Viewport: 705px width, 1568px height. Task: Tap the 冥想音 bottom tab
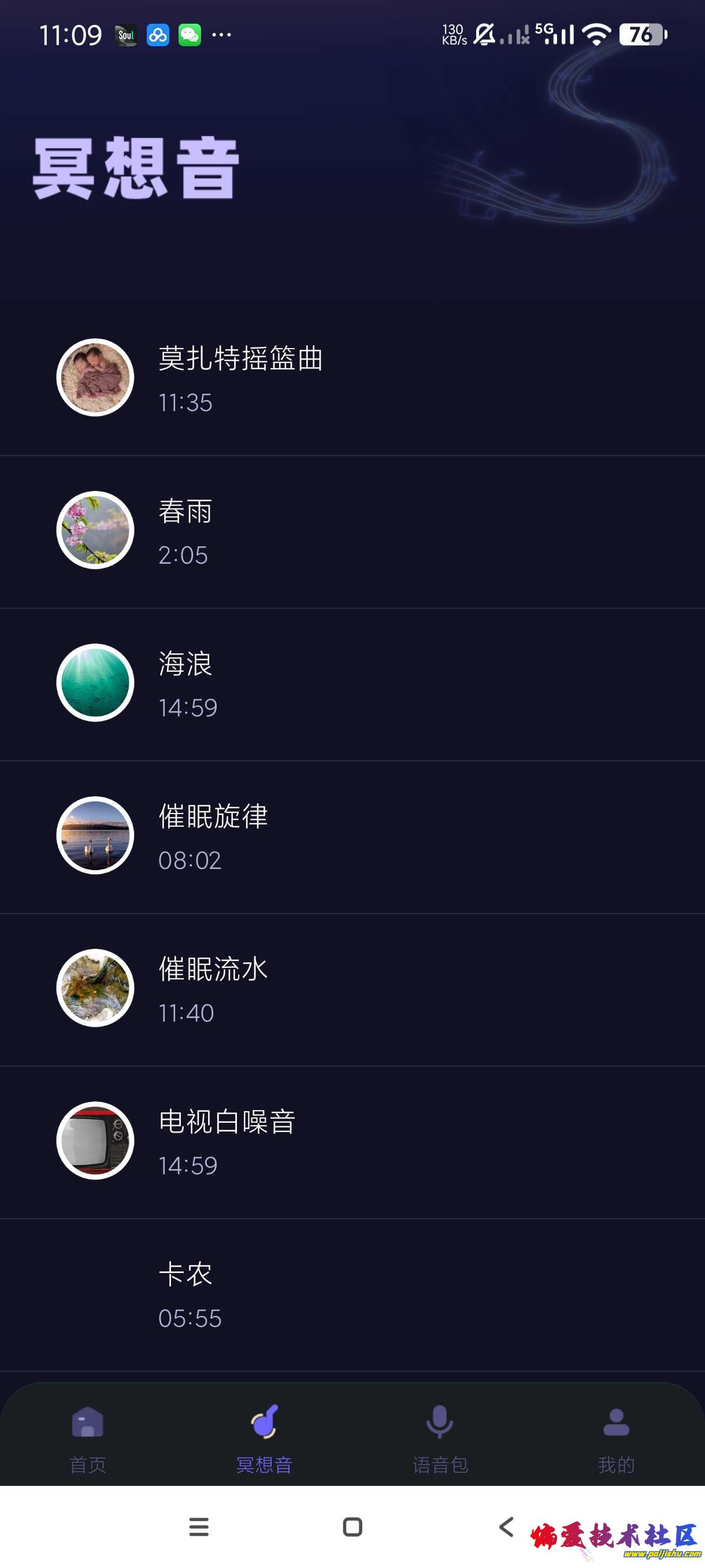264,1438
